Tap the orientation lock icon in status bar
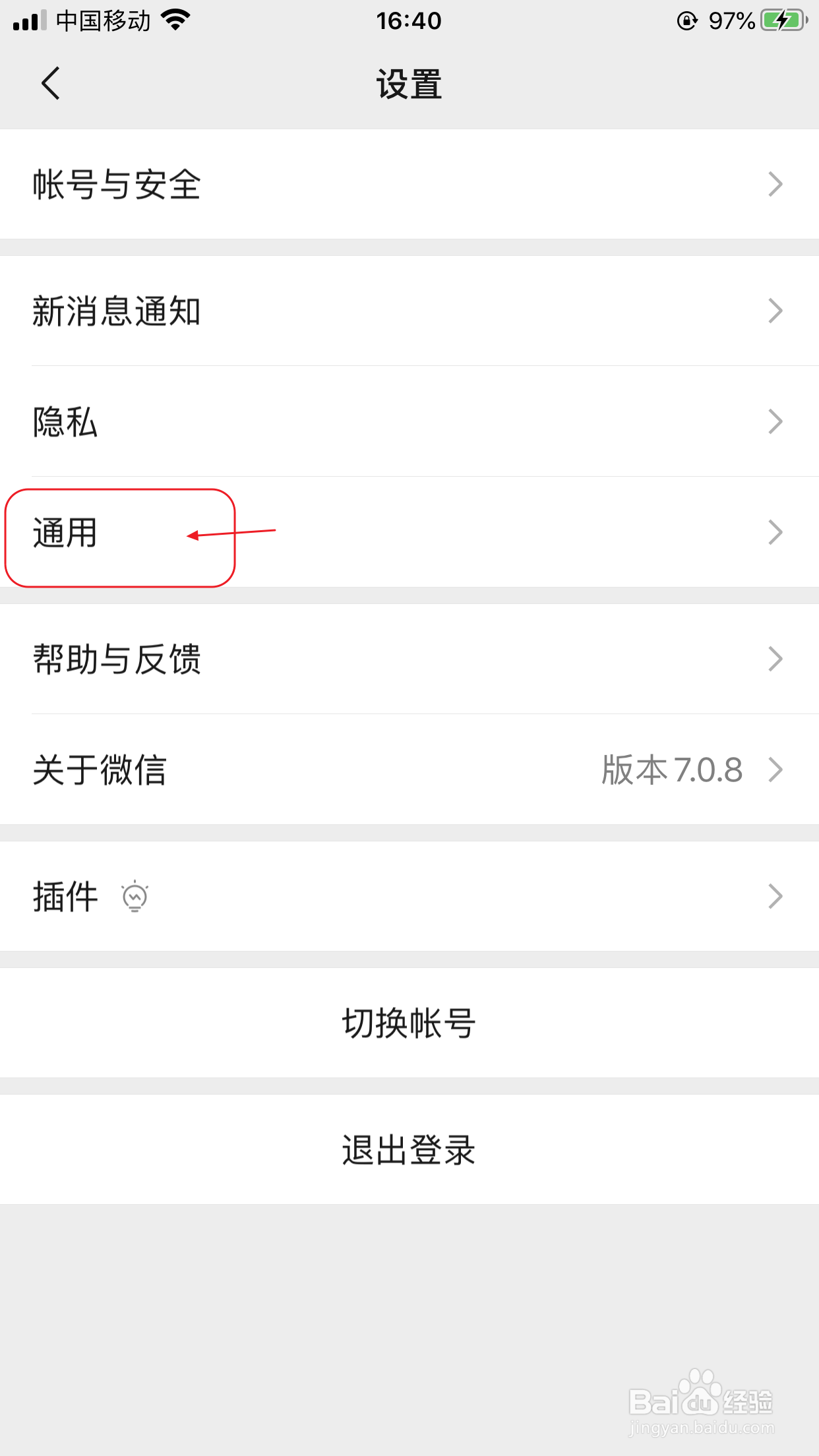 (x=686, y=20)
